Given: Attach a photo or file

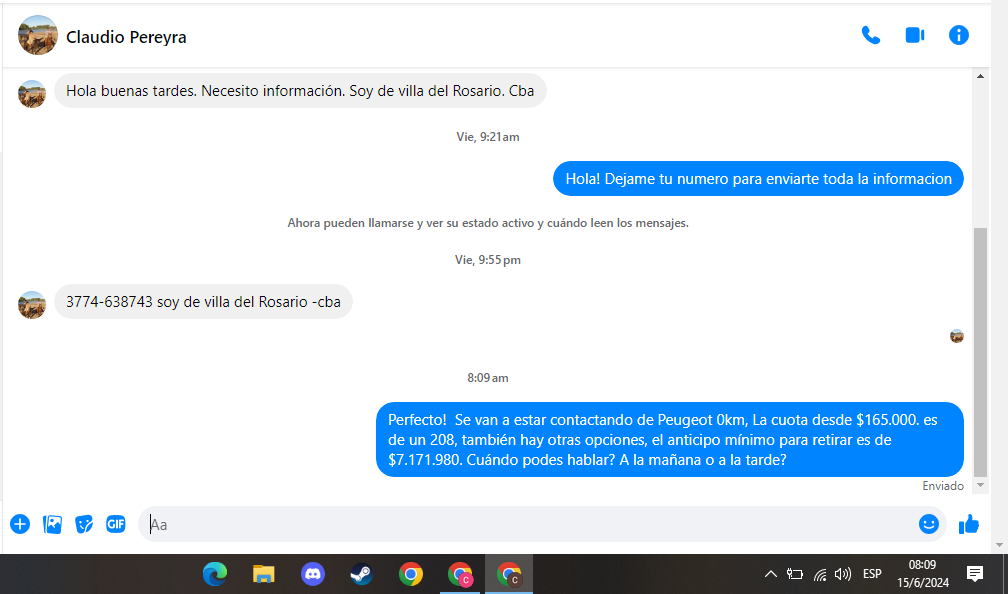Looking at the screenshot, I should tap(52, 524).
